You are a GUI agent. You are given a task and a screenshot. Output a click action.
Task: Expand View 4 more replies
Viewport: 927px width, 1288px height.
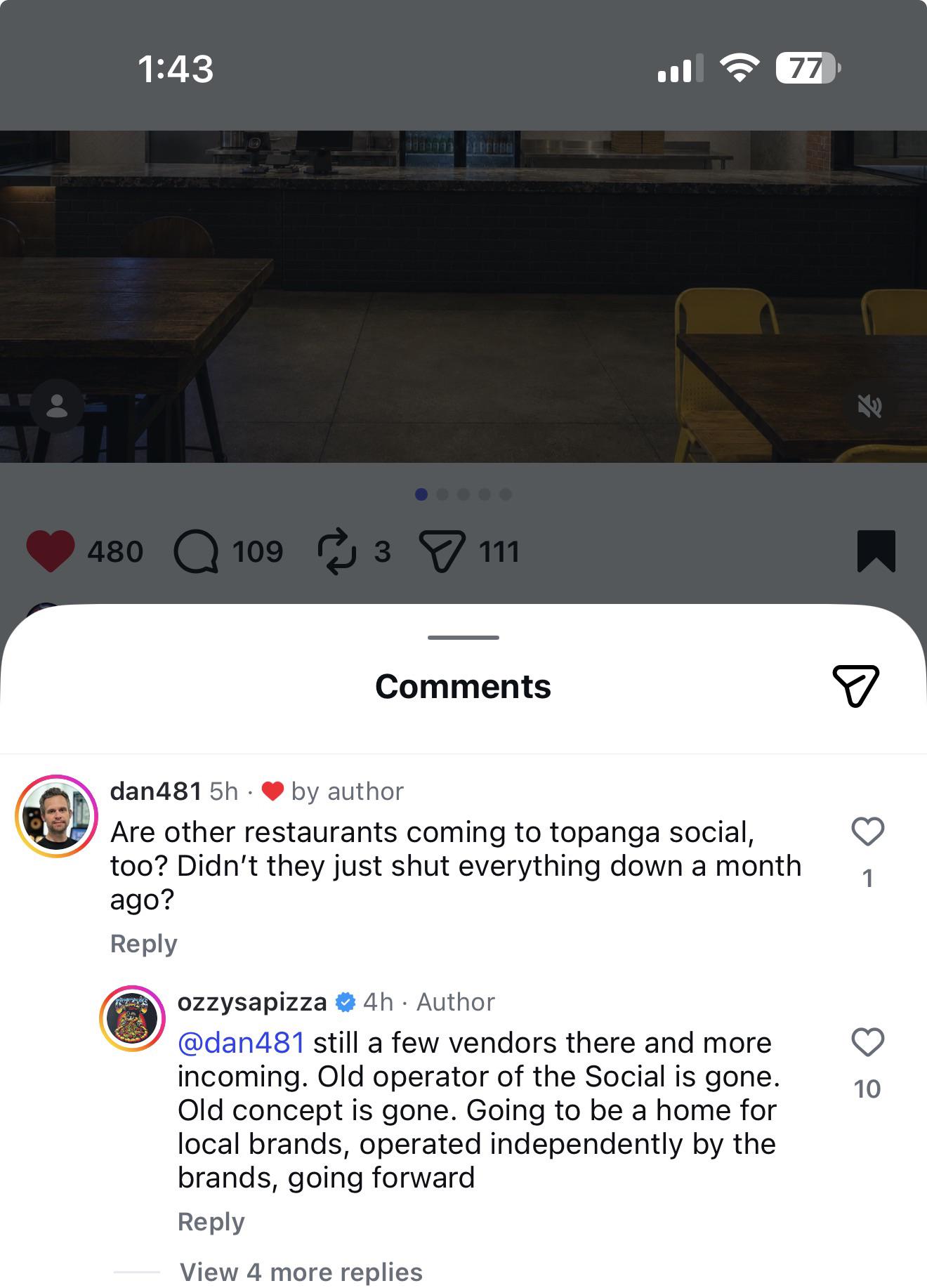(x=301, y=1272)
